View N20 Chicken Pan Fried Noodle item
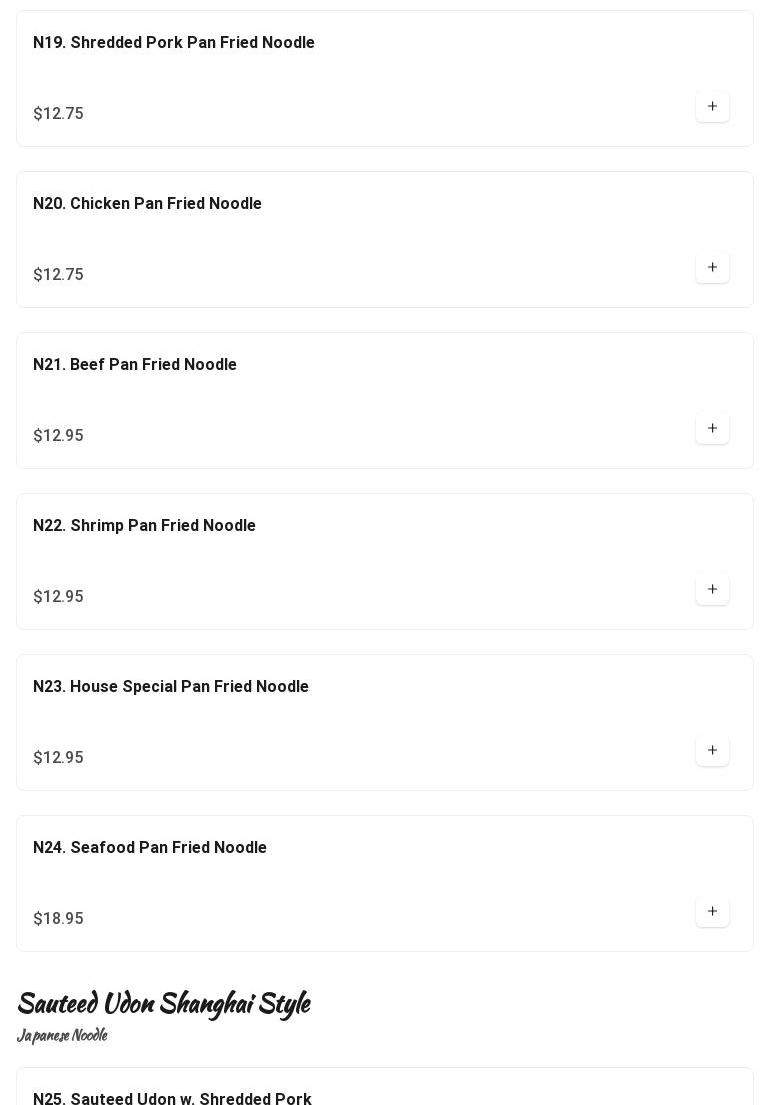 point(147,204)
